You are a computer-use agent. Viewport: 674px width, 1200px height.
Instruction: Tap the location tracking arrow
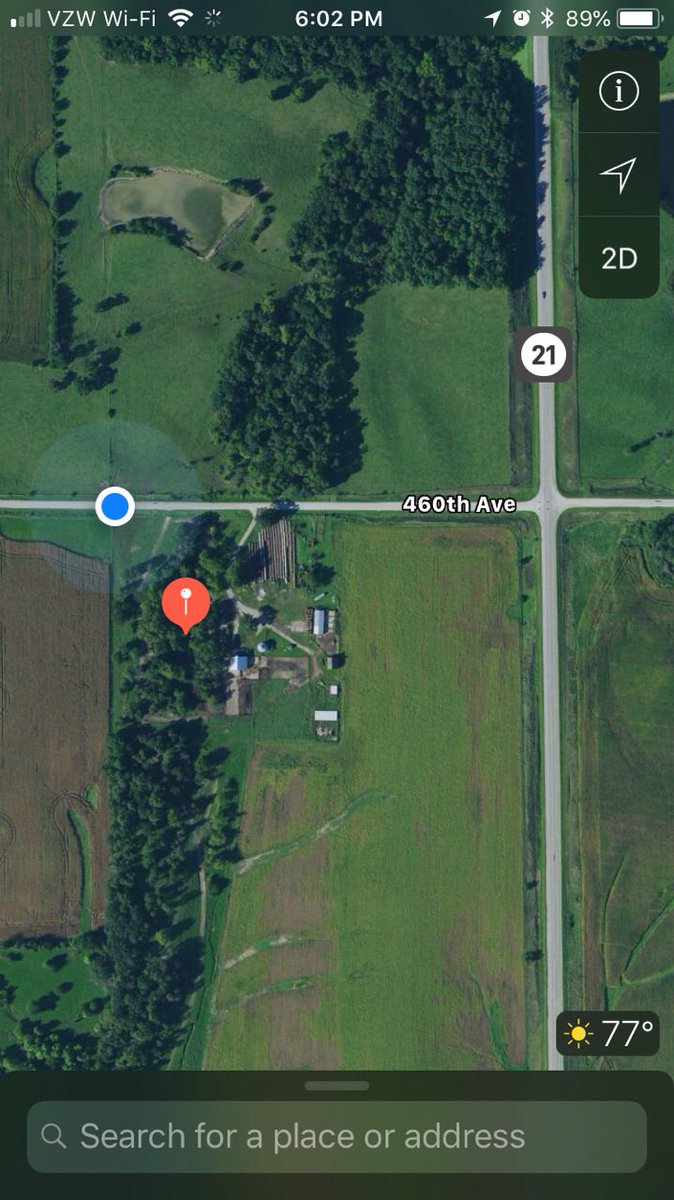point(618,176)
